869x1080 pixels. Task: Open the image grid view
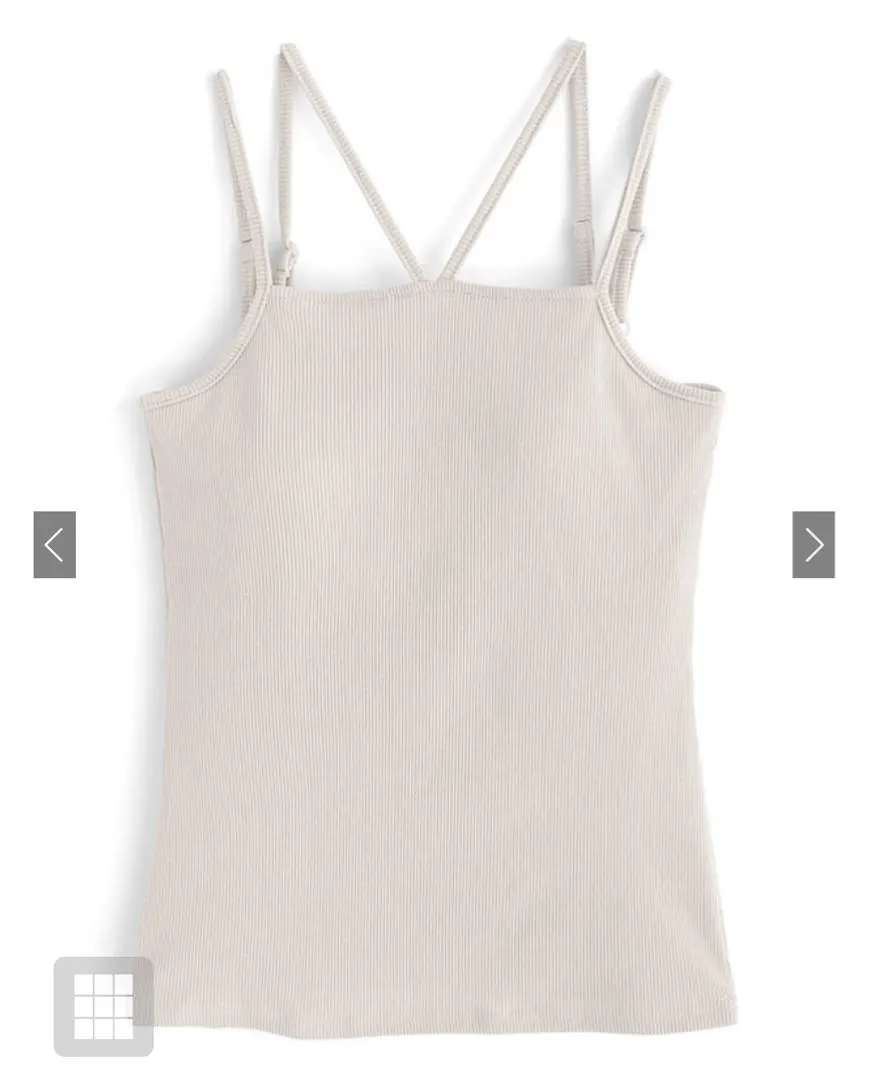[x=103, y=1006]
